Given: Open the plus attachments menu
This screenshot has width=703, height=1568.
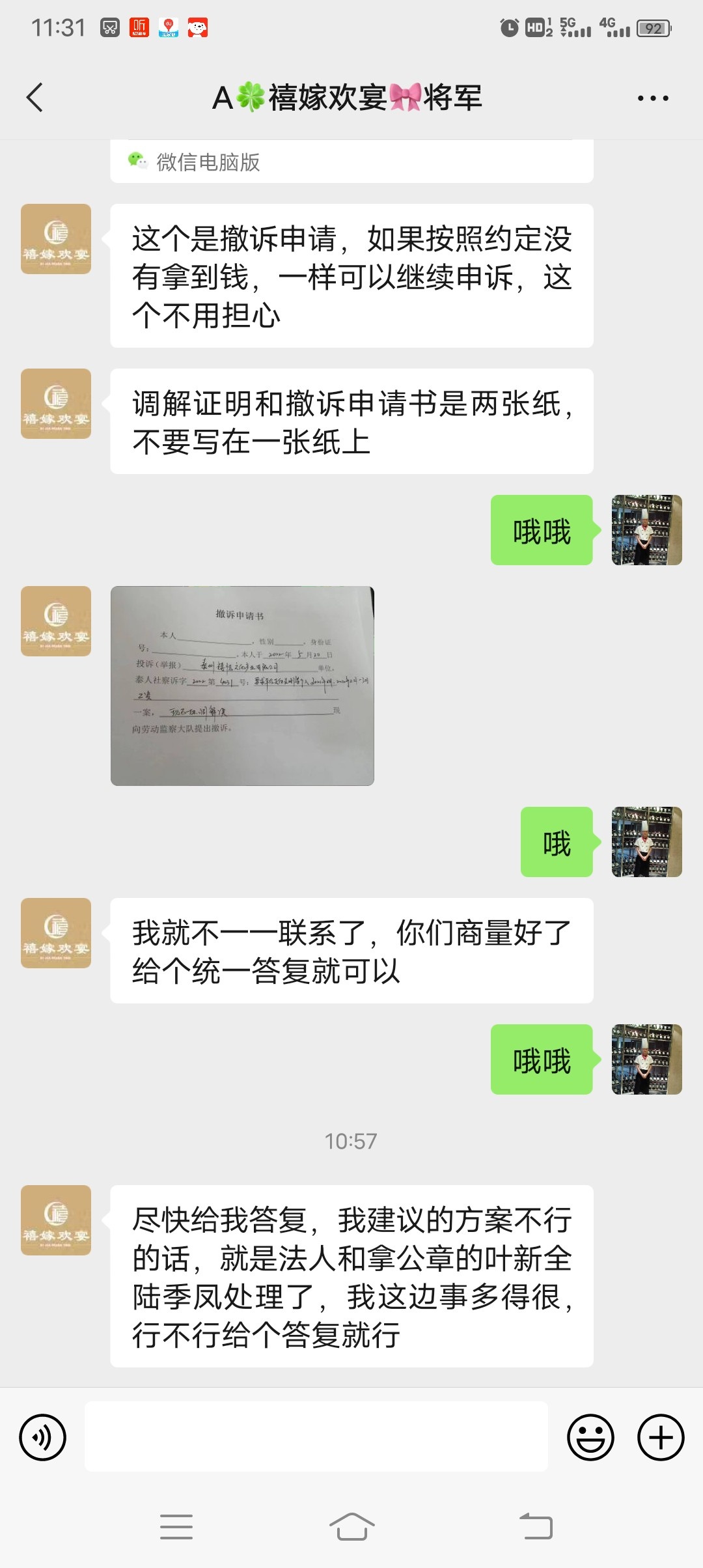Looking at the screenshot, I should click(x=660, y=1437).
